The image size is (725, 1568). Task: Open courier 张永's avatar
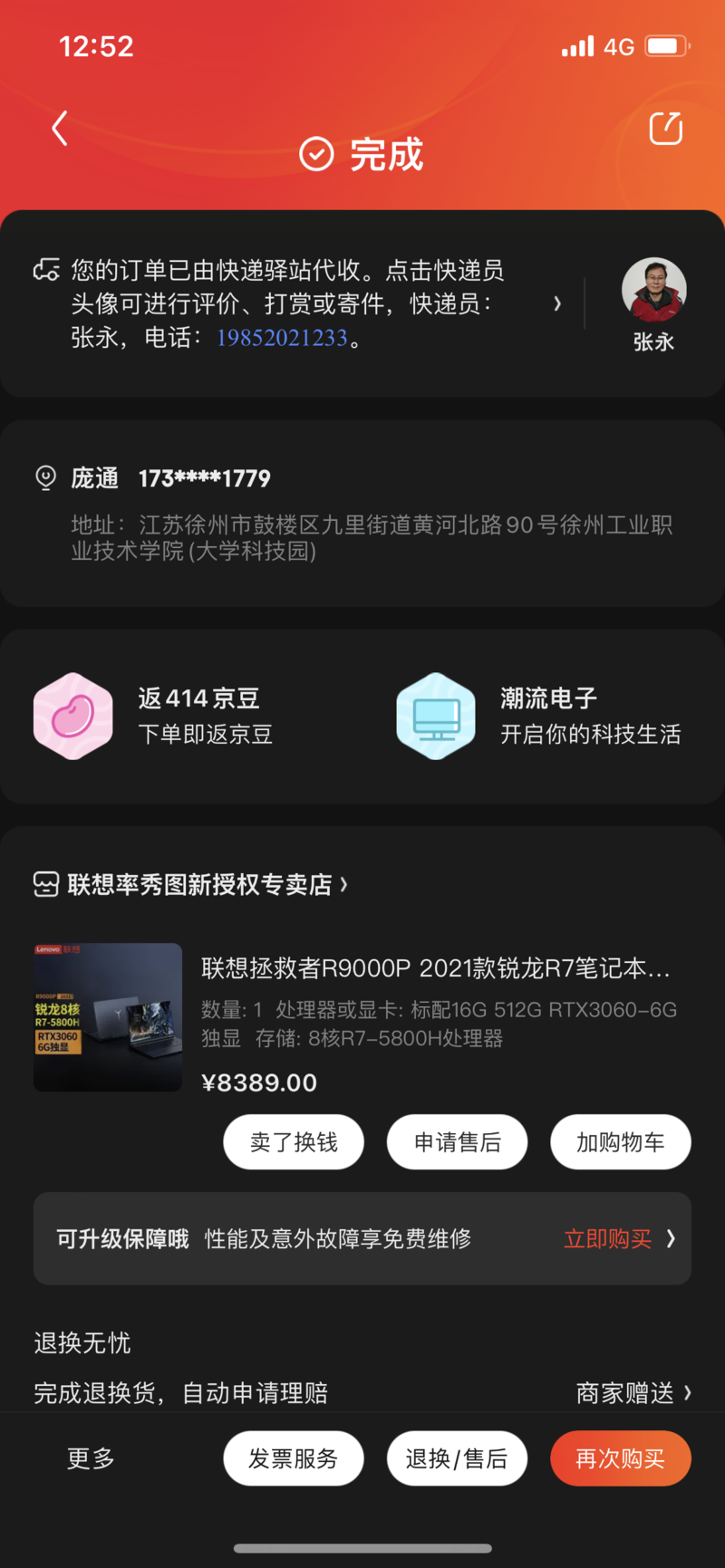pyautogui.click(x=653, y=291)
